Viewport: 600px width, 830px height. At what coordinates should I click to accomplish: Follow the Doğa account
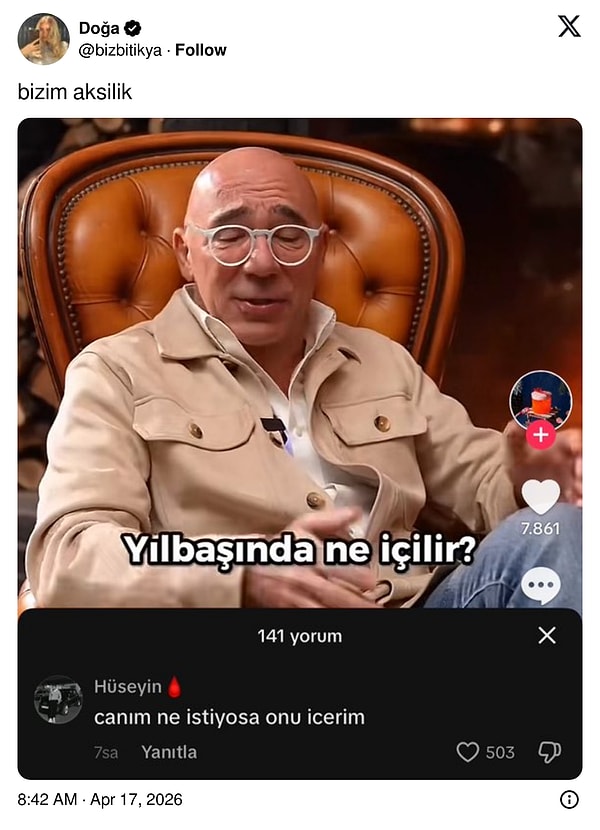pos(201,50)
